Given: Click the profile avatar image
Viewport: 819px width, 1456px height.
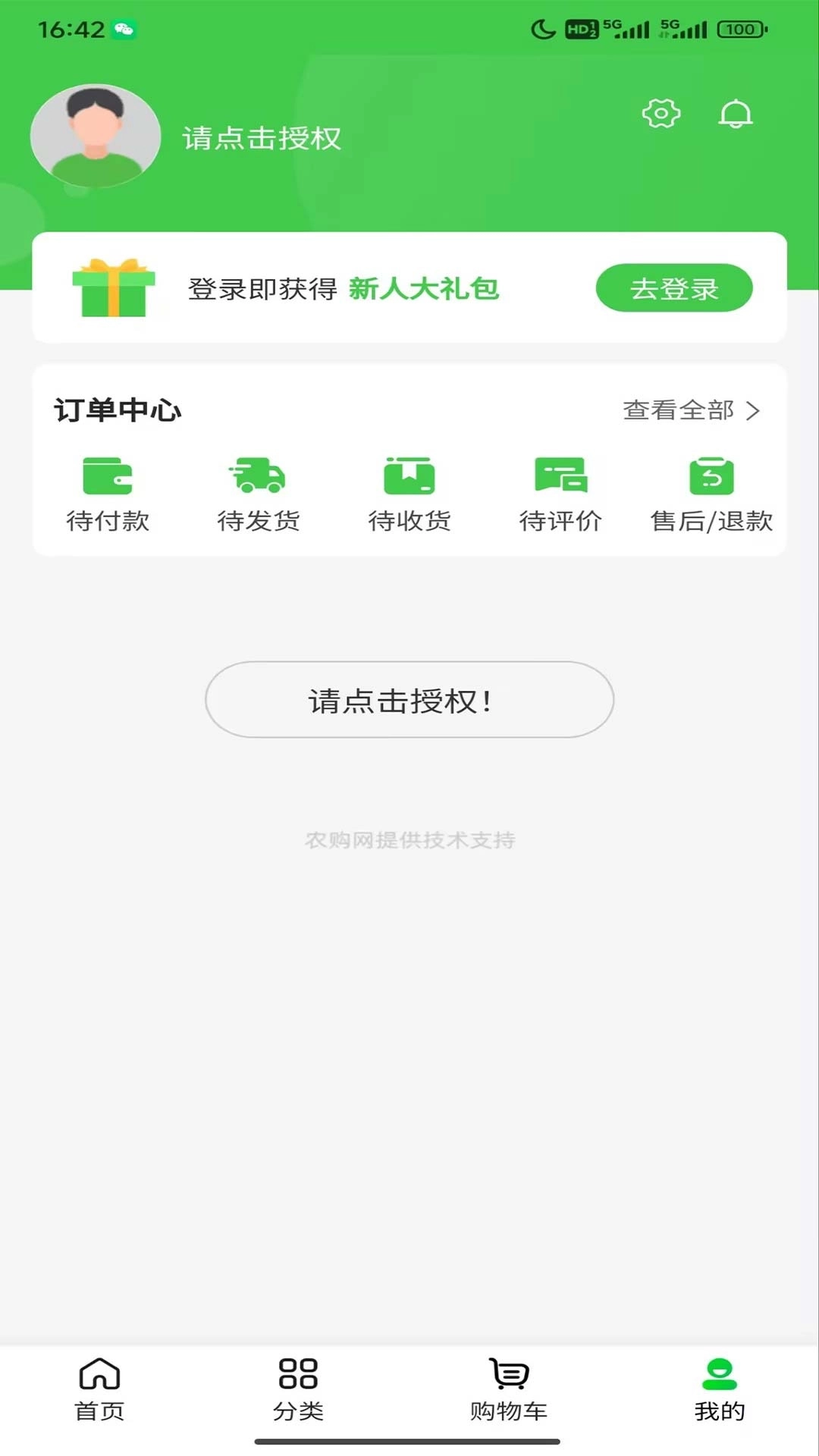Looking at the screenshot, I should tap(96, 136).
